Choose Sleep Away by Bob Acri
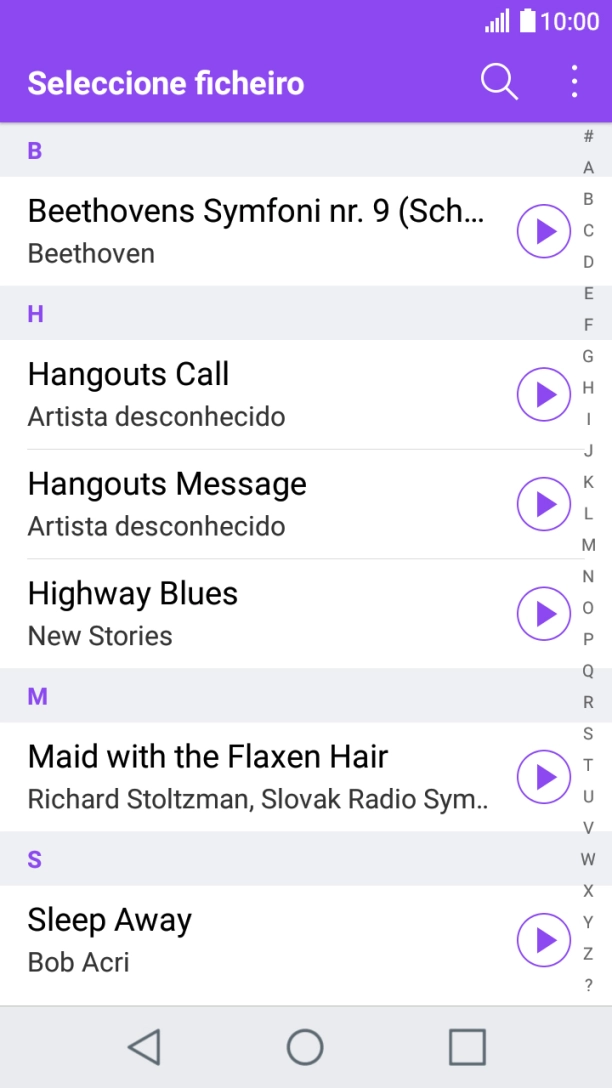The width and height of the screenshot is (612, 1088). [255, 940]
